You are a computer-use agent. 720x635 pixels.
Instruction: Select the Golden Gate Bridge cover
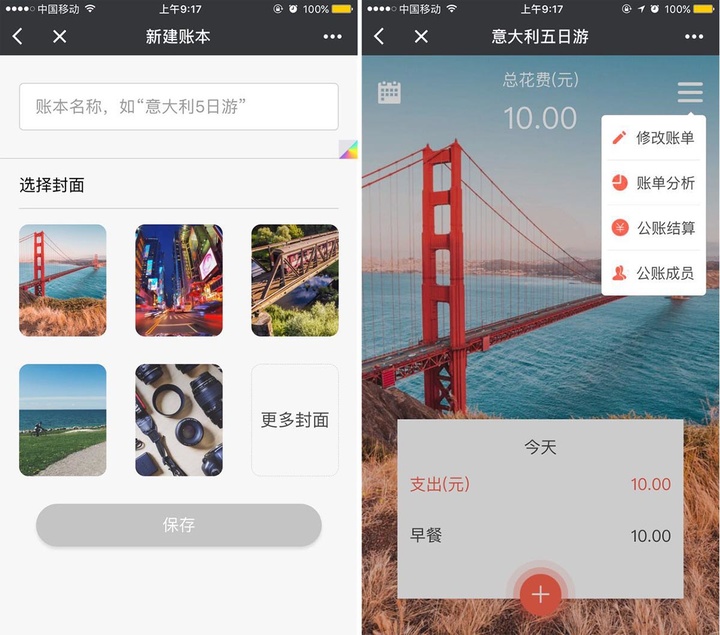click(62, 280)
